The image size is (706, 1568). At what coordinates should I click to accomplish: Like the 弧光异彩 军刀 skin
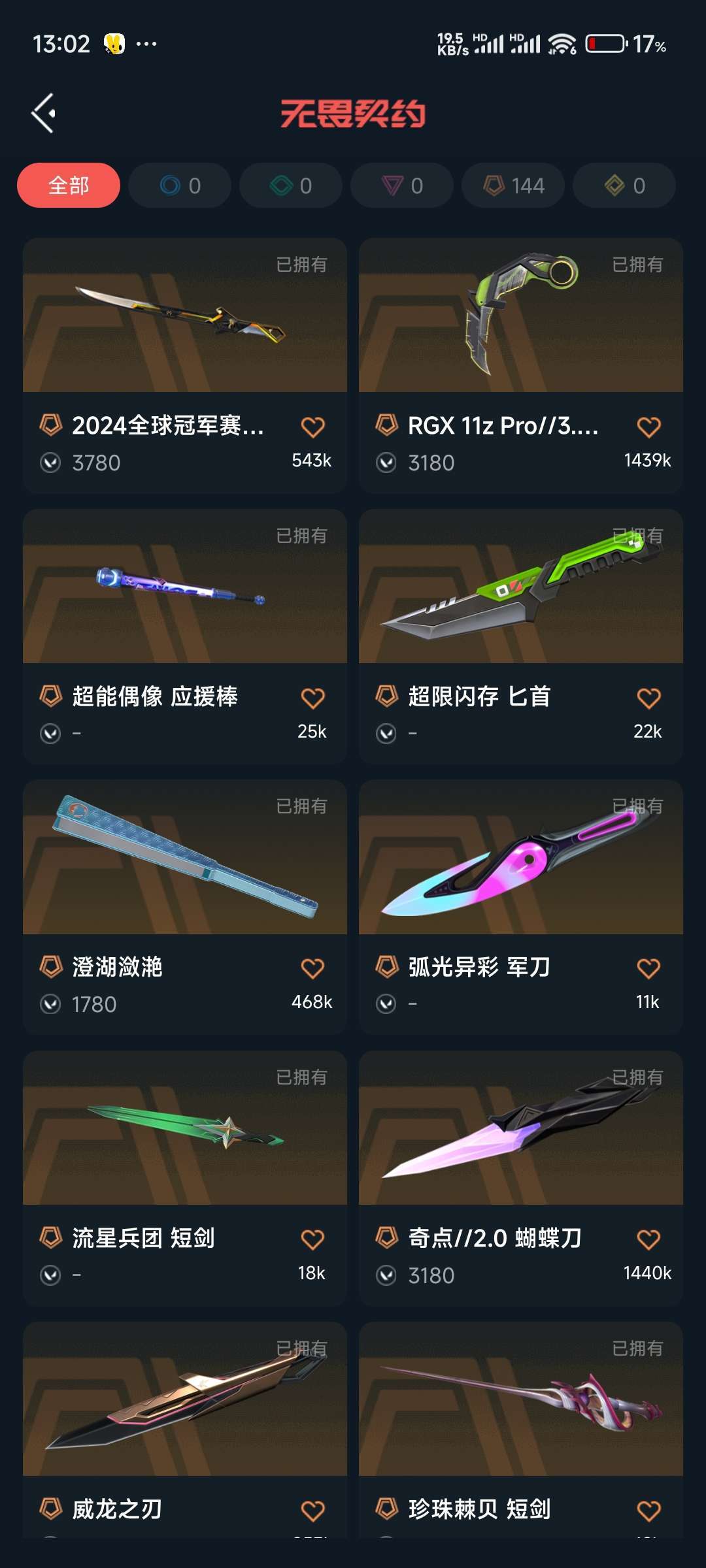[x=648, y=968]
